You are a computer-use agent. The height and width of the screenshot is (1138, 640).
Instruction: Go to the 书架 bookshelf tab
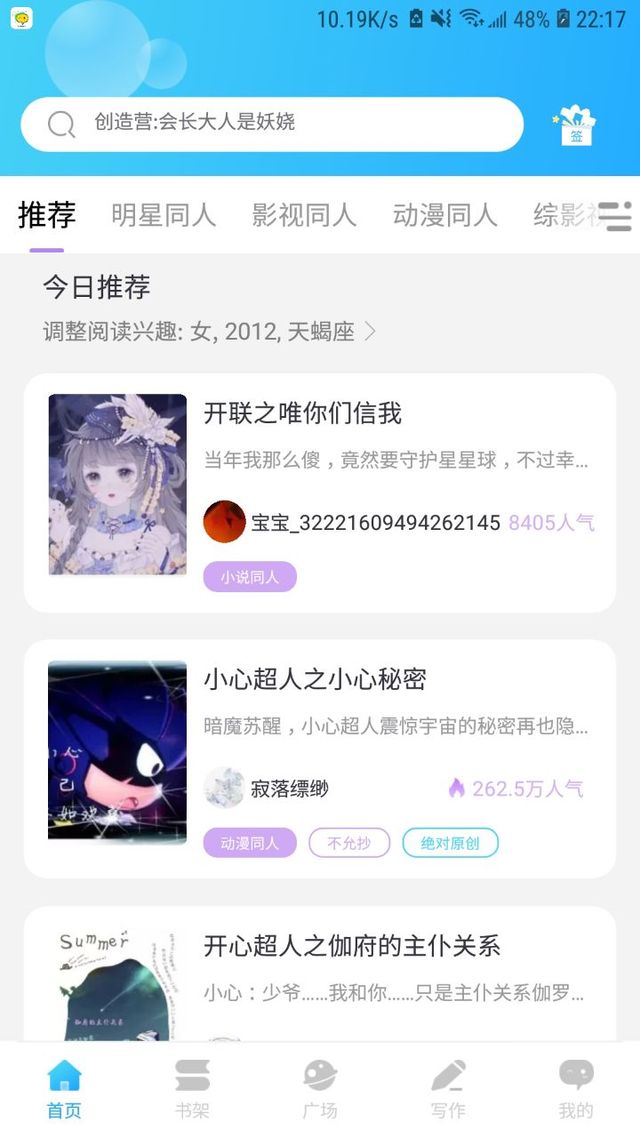pos(192,1089)
